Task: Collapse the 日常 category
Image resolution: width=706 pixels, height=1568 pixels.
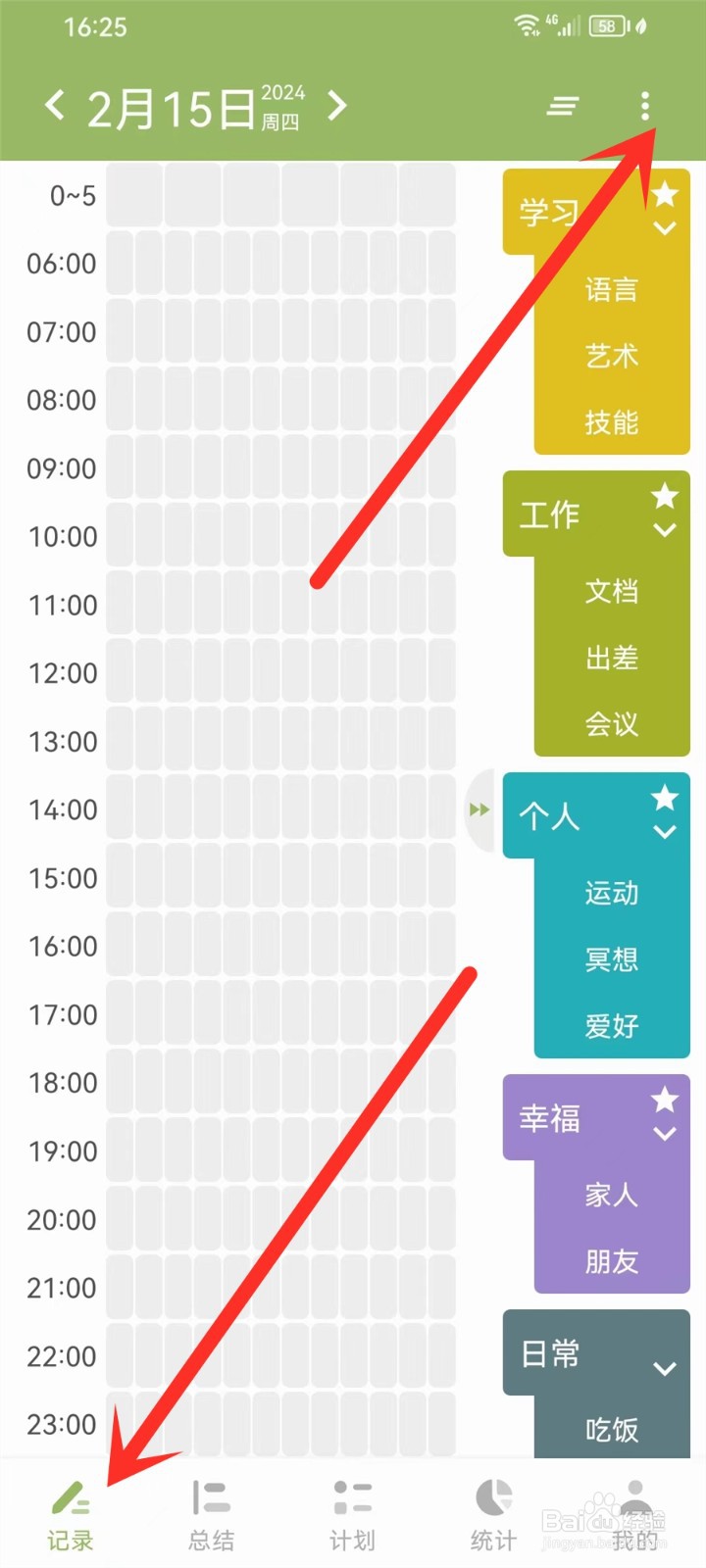Action: [666, 1368]
